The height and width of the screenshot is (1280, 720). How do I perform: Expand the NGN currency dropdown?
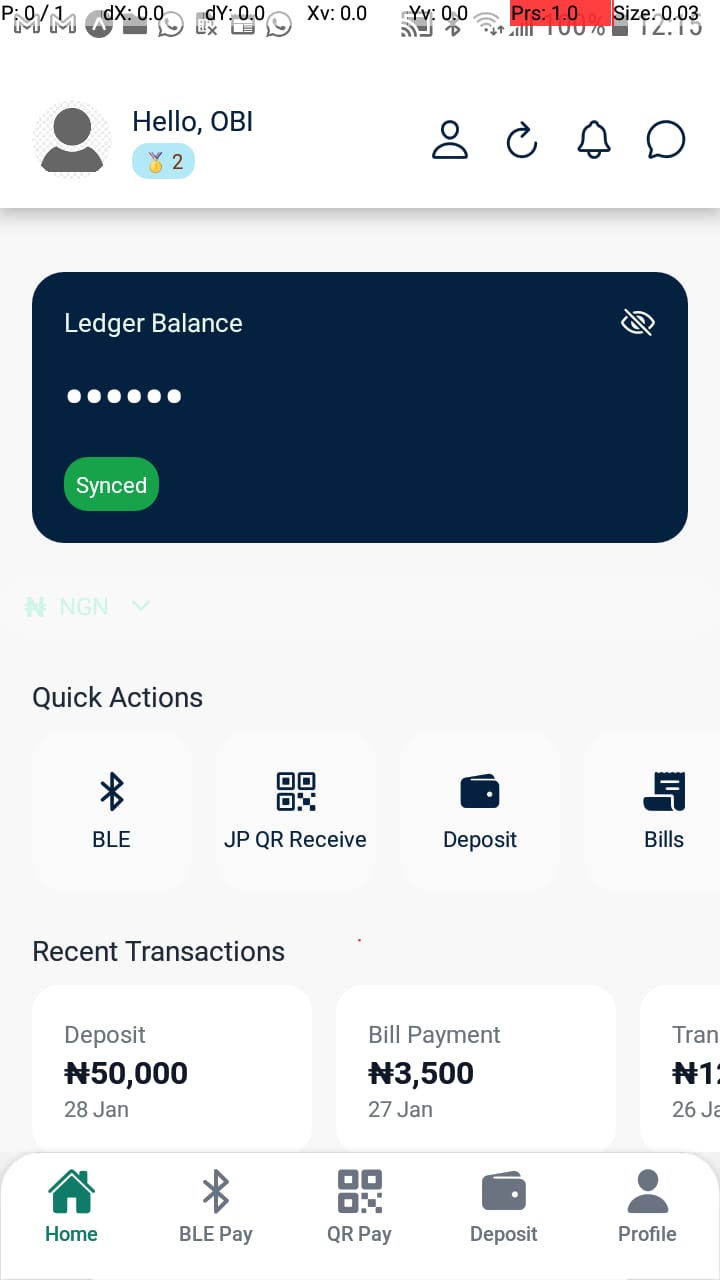click(x=87, y=606)
